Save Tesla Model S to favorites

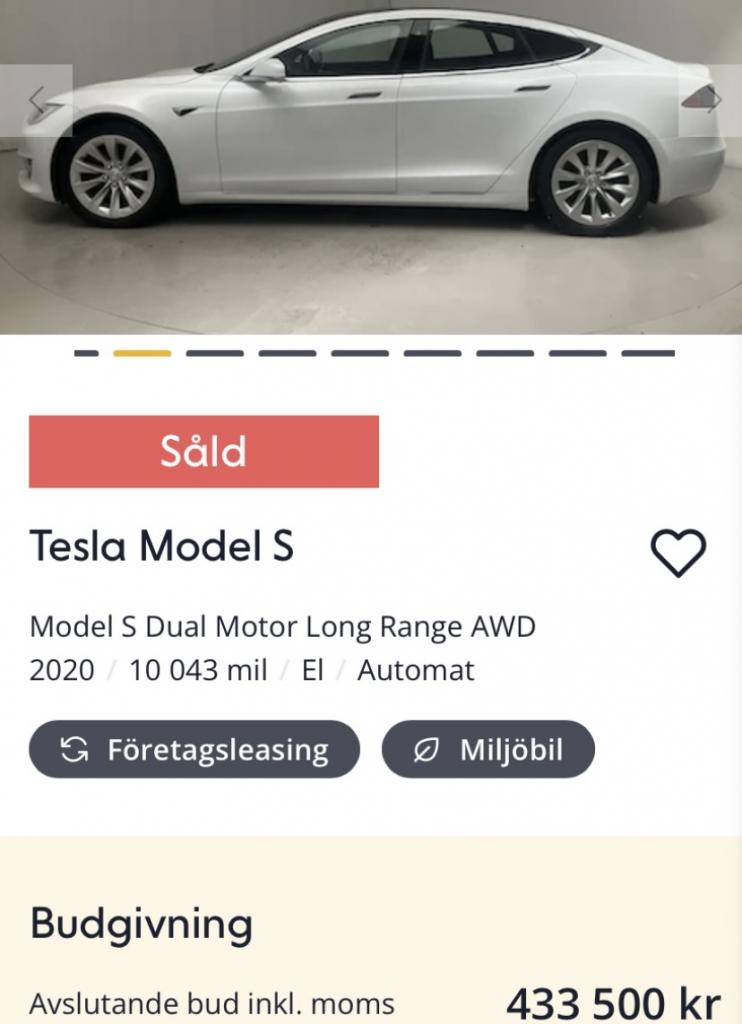678,552
